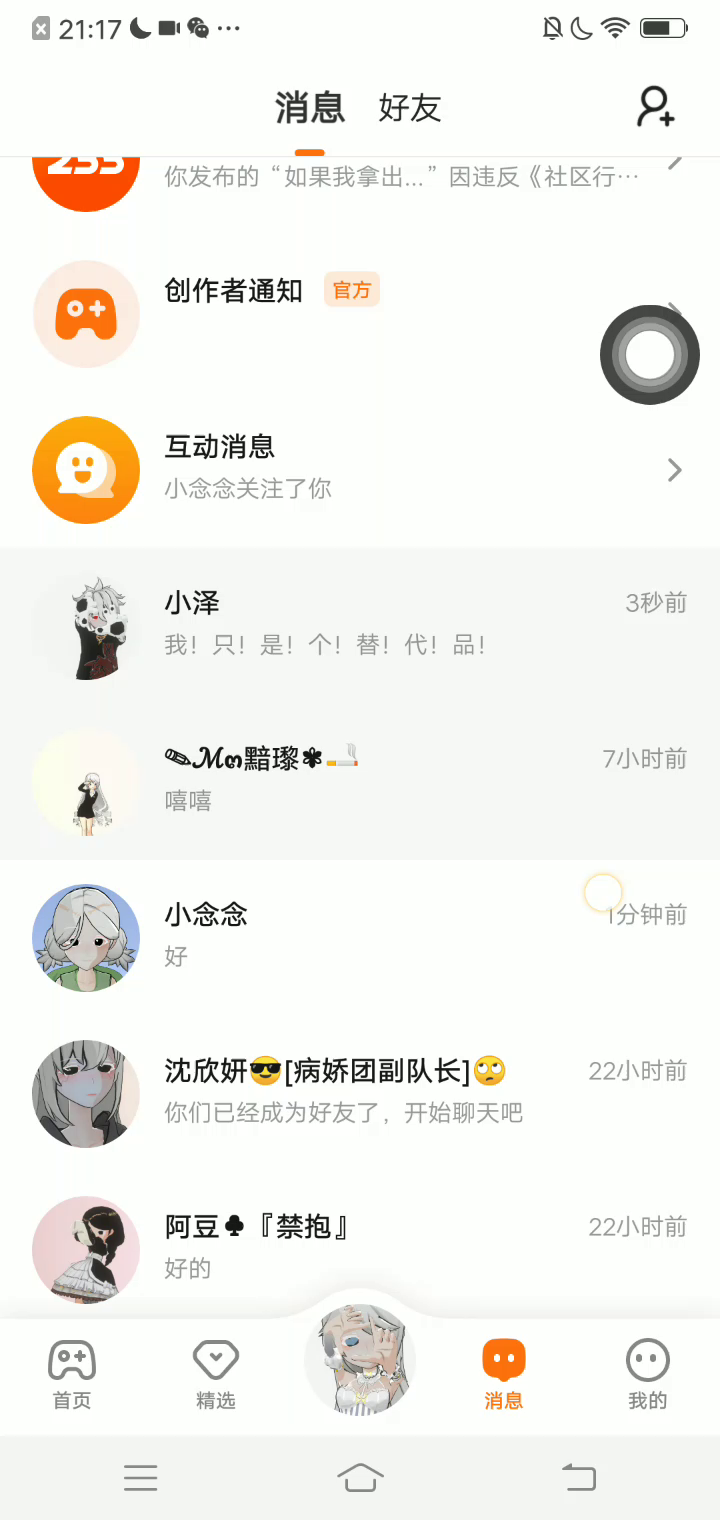
Task: Tap the center avatar button
Action: (360, 1360)
